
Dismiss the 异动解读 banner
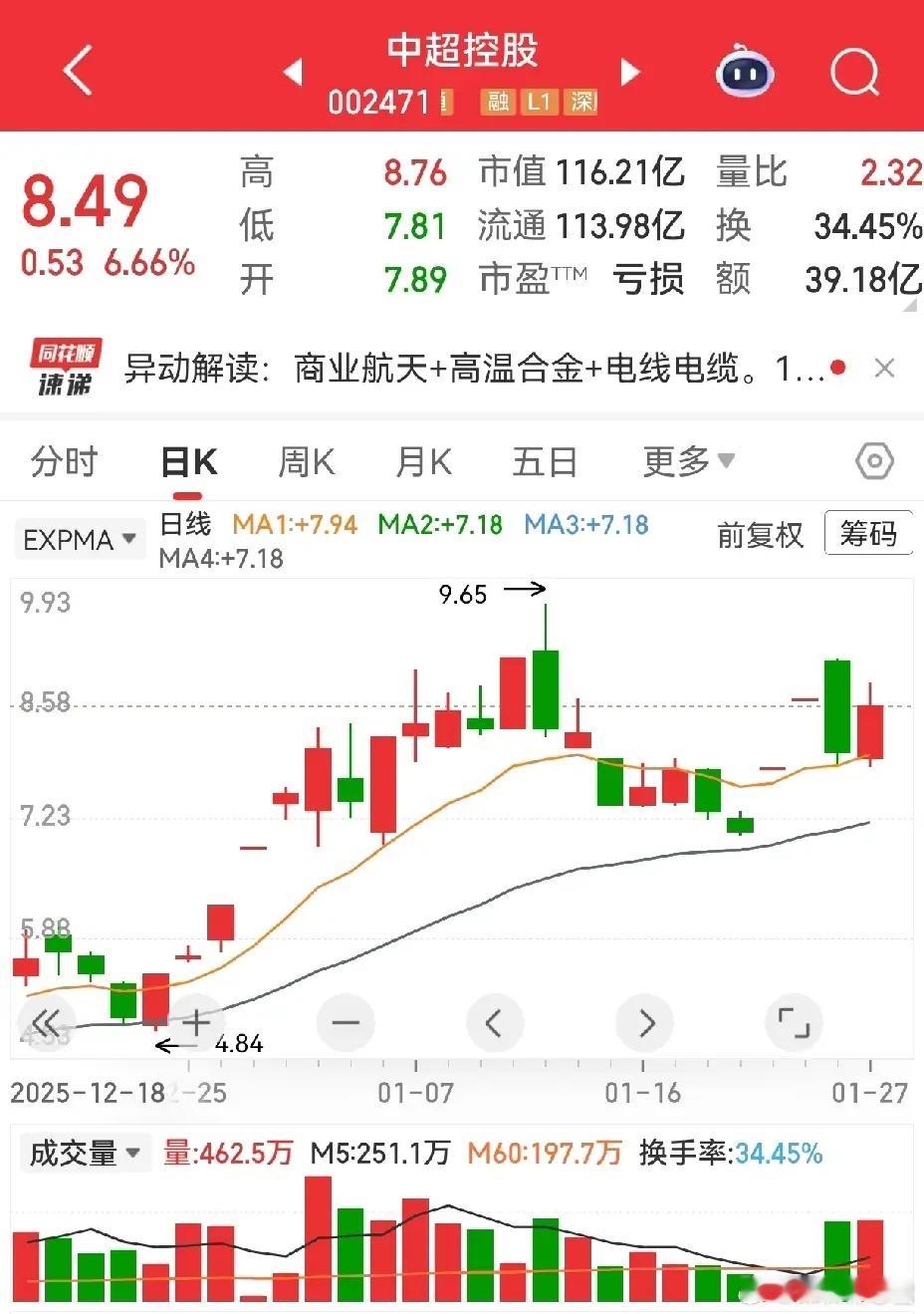click(883, 369)
